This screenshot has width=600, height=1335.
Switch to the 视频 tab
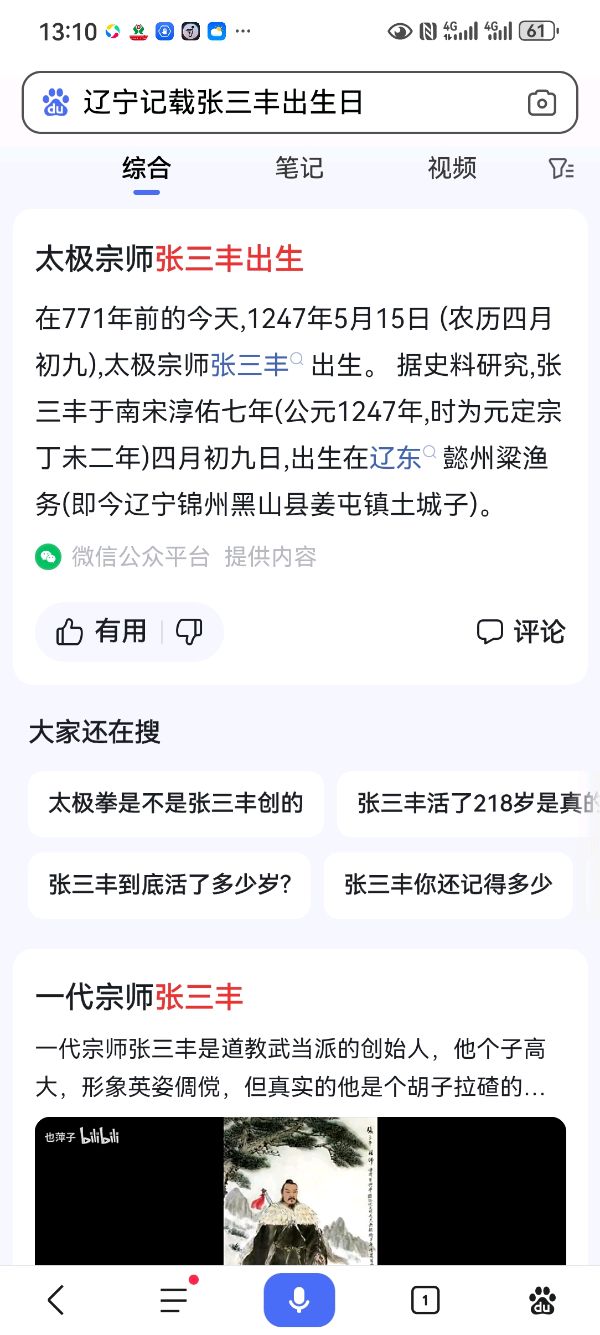[452, 168]
